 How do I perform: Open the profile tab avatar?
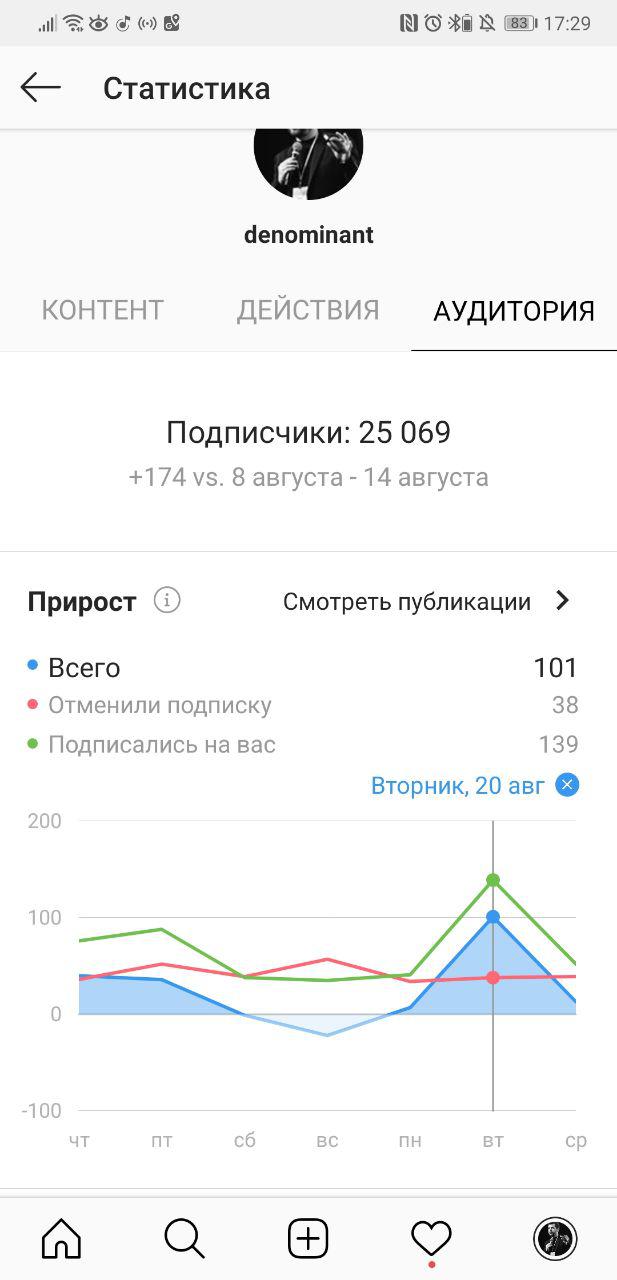(554, 1239)
